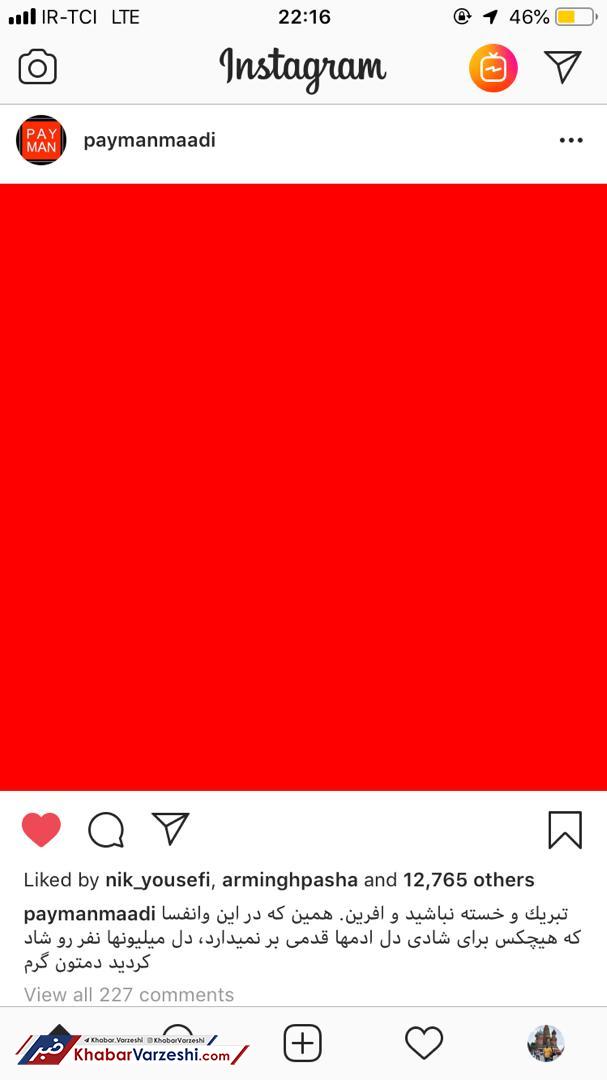Unlike paymanmaadi's post with the red heart
The height and width of the screenshot is (1080, 607).
point(41,829)
